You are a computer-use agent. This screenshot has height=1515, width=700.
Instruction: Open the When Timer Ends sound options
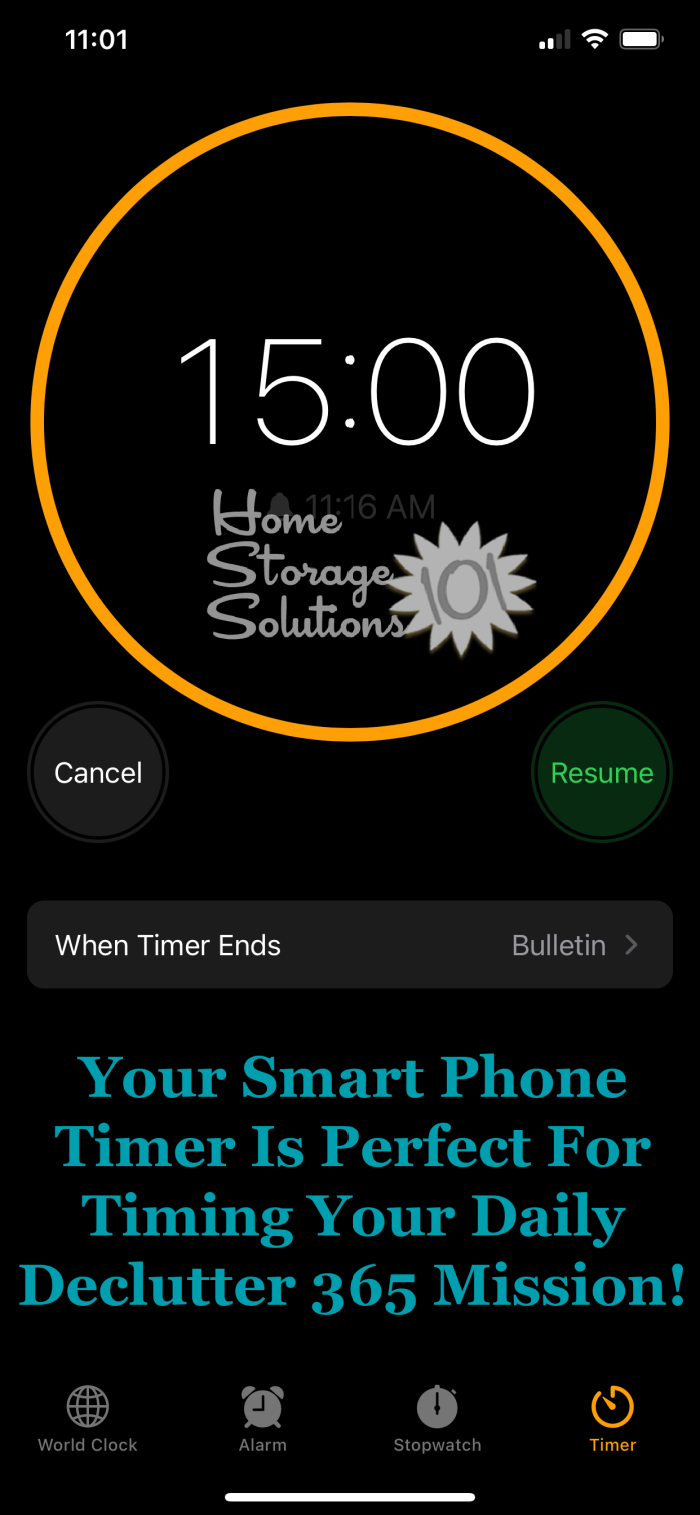click(x=350, y=945)
